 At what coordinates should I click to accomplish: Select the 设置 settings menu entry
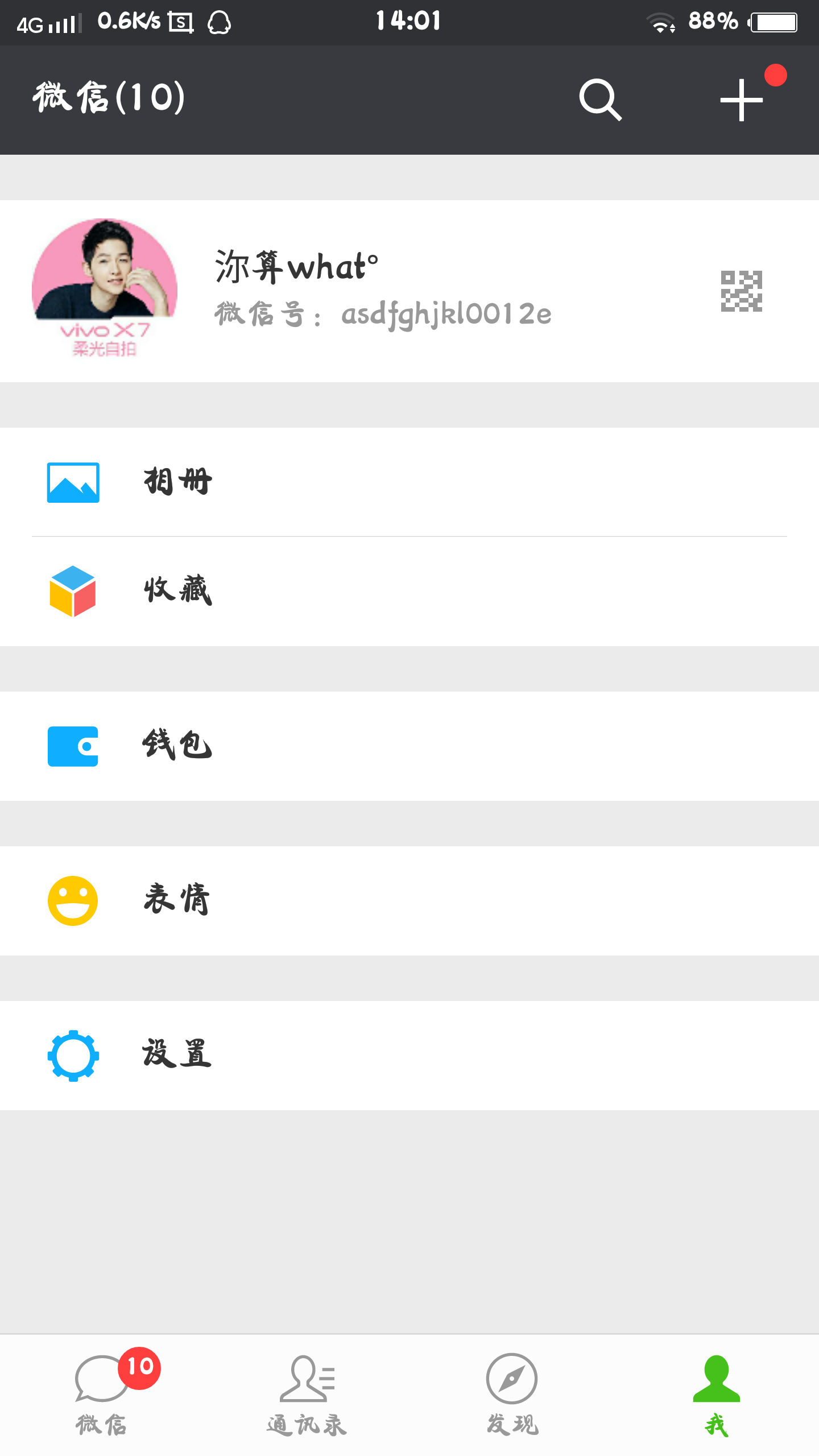coord(177,1055)
